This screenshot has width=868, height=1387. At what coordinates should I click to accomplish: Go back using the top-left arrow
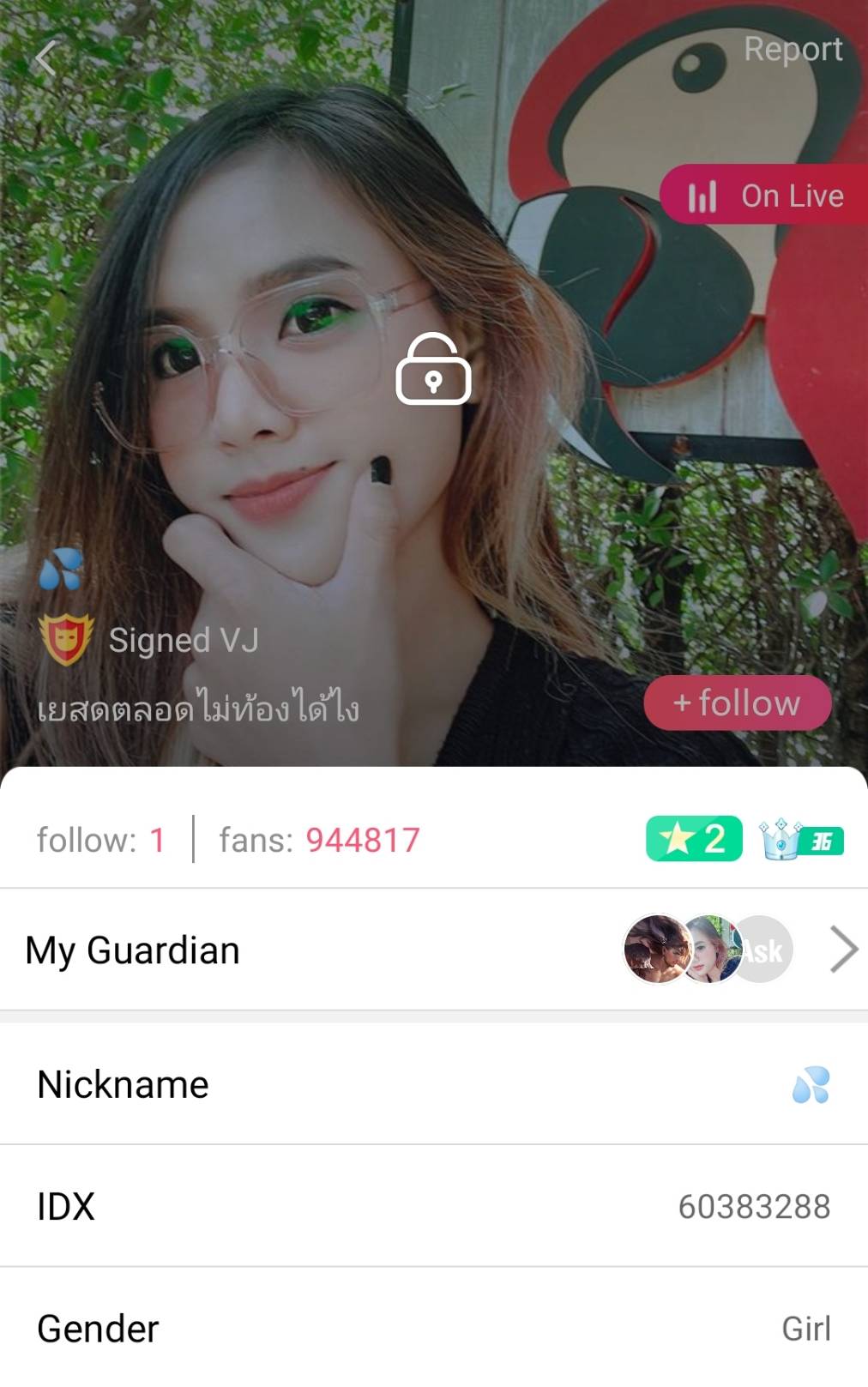pos(45,58)
